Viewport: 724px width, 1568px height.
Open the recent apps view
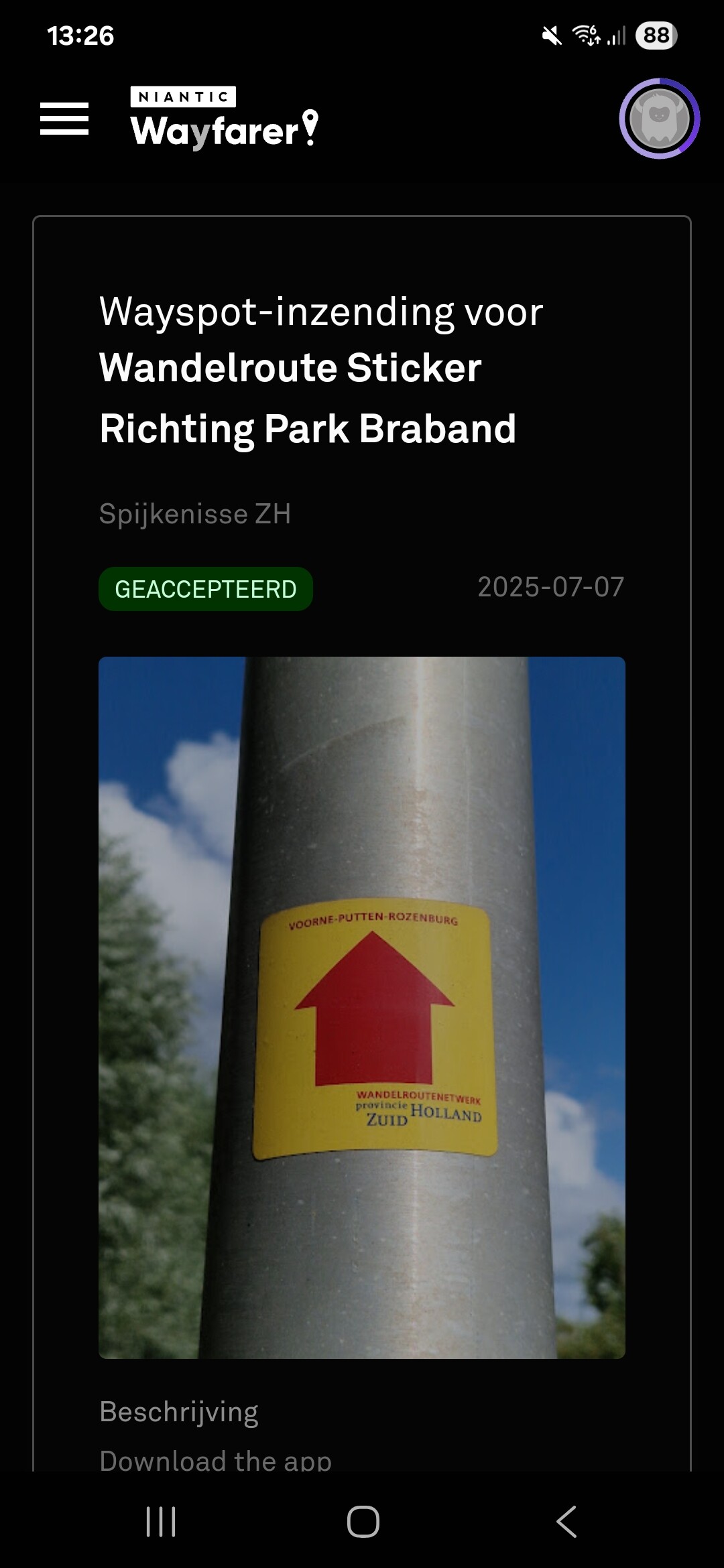tap(161, 1521)
